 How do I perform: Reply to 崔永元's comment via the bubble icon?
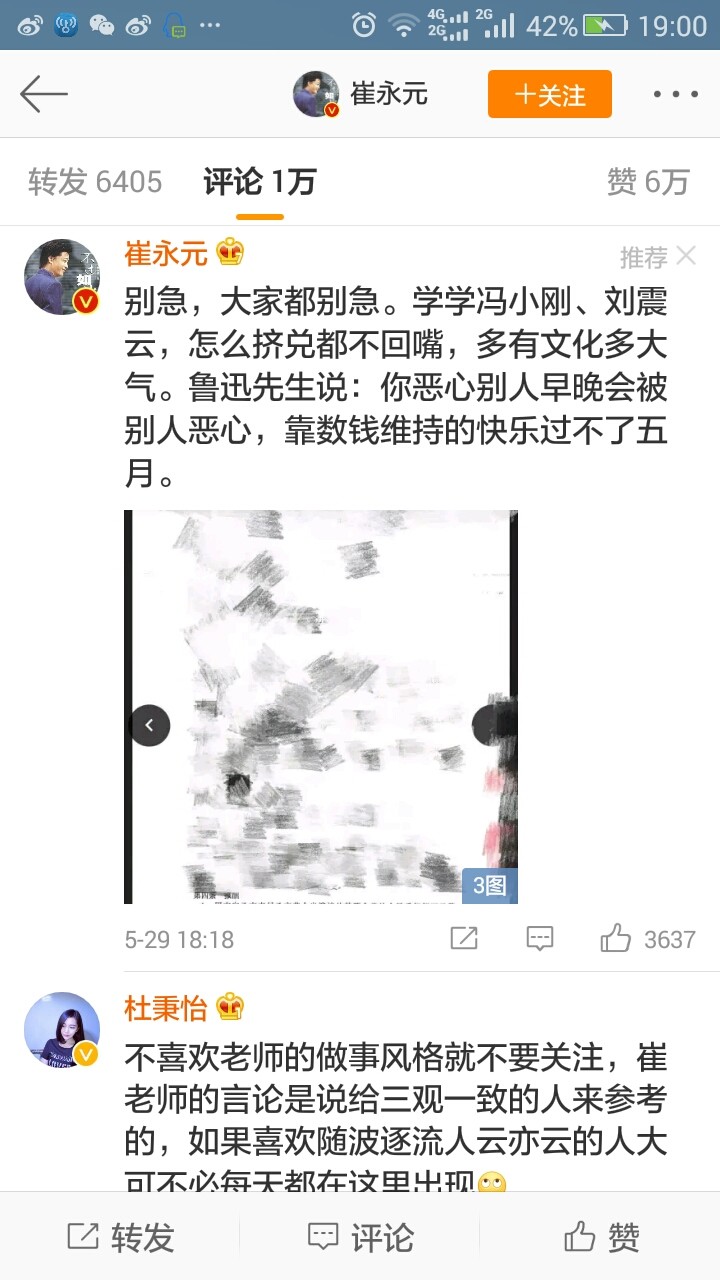[x=540, y=938]
